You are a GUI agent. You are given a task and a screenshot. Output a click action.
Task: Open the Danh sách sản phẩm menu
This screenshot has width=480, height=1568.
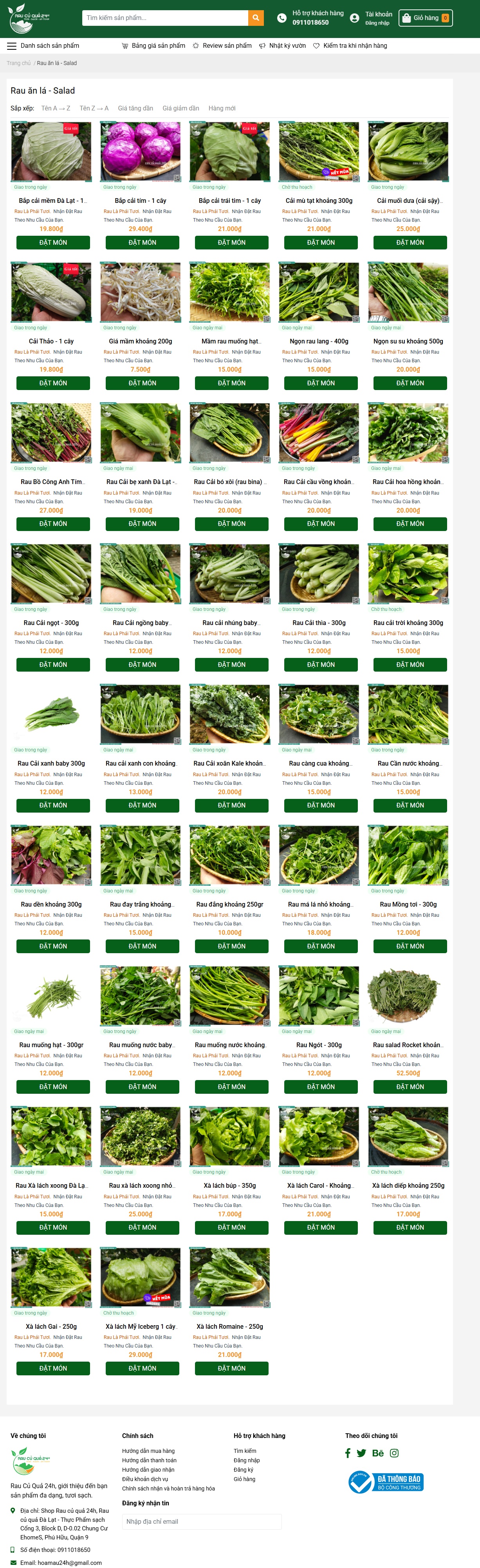pyautogui.click(x=43, y=46)
